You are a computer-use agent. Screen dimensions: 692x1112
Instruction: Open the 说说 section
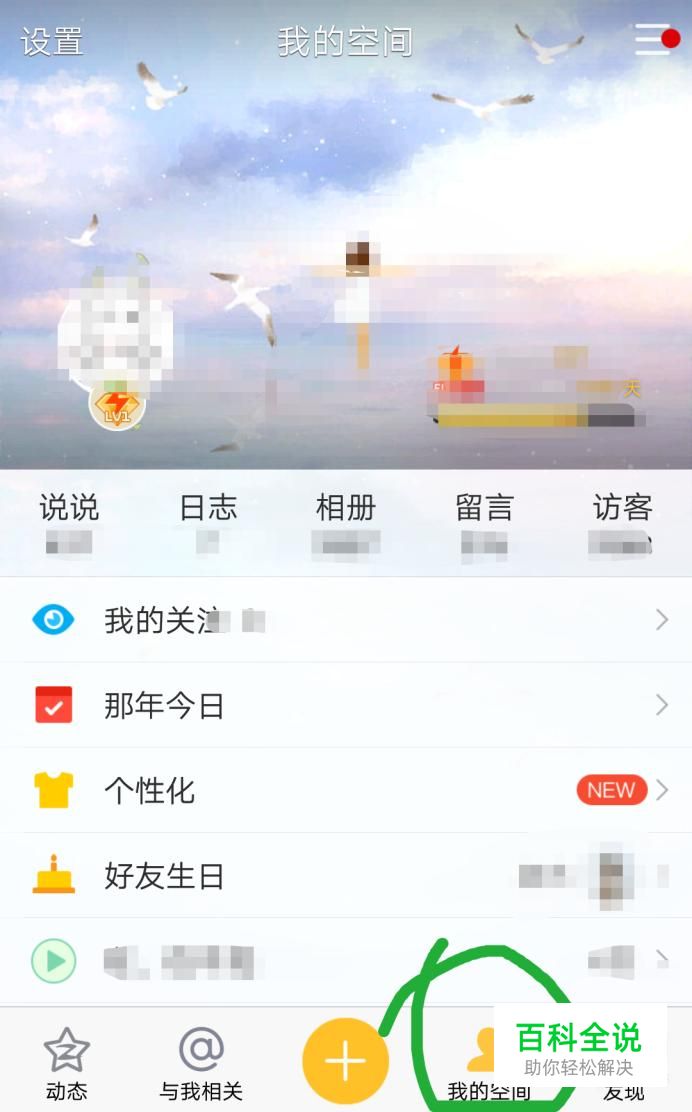[69, 522]
